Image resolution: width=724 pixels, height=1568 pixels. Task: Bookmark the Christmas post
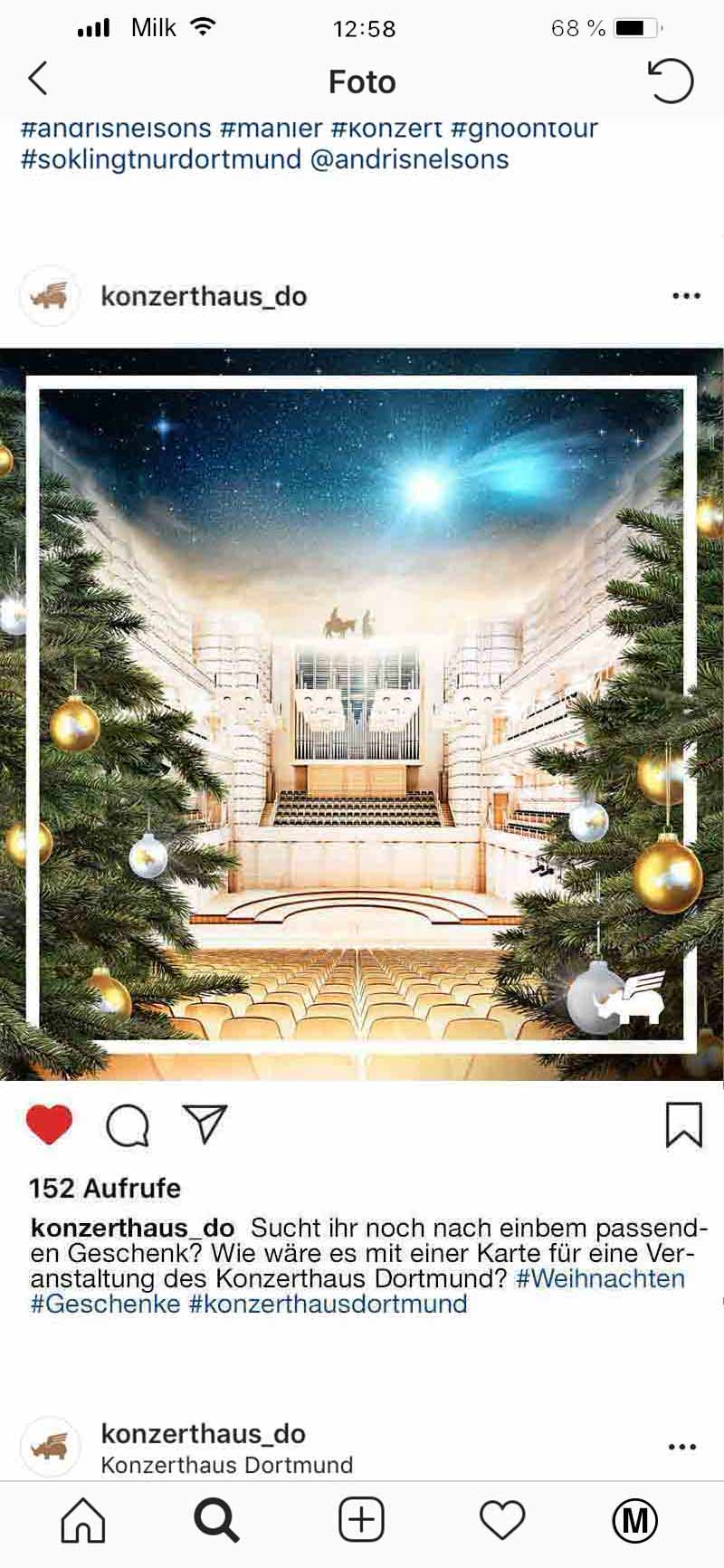click(x=683, y=1124)
